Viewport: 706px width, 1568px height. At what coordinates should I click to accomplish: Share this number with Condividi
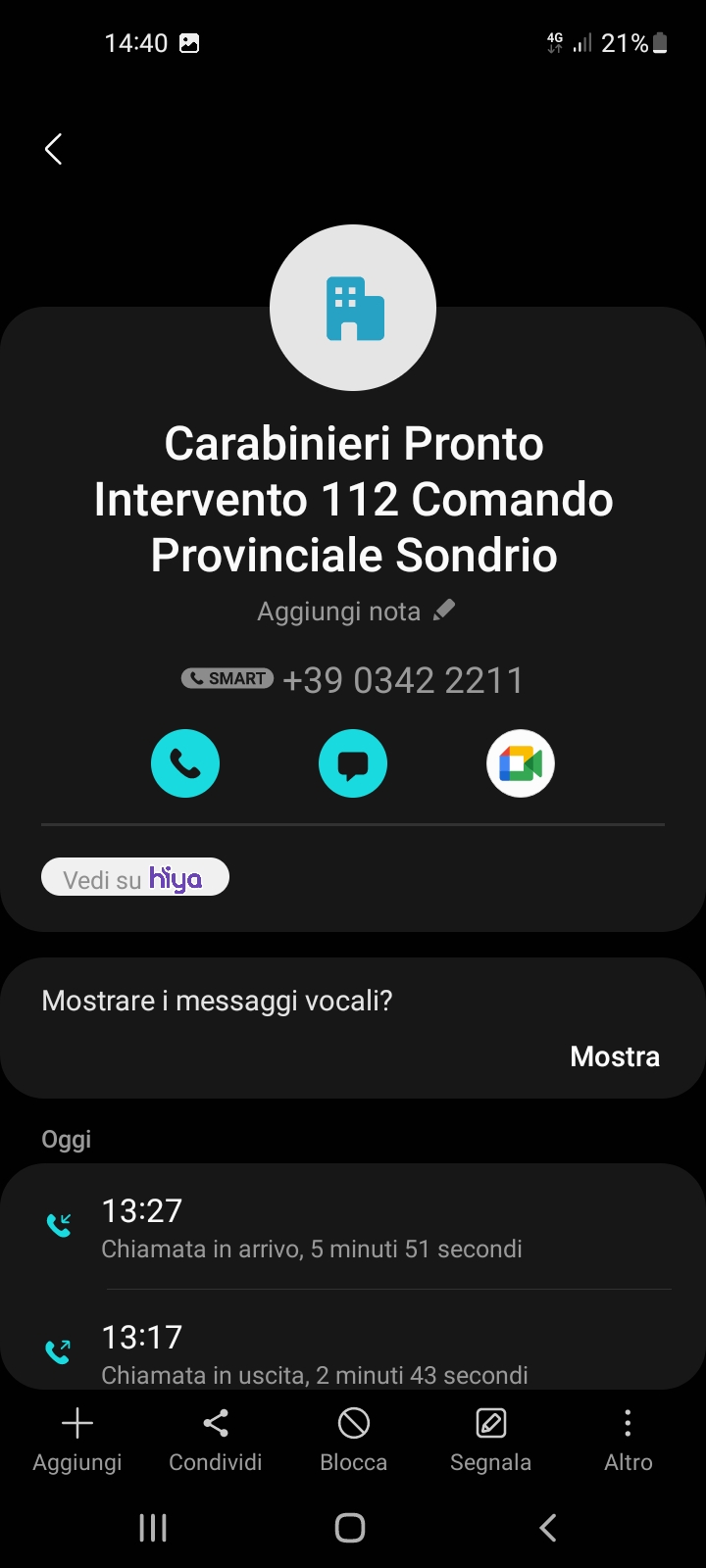[x=216, y=1442]
